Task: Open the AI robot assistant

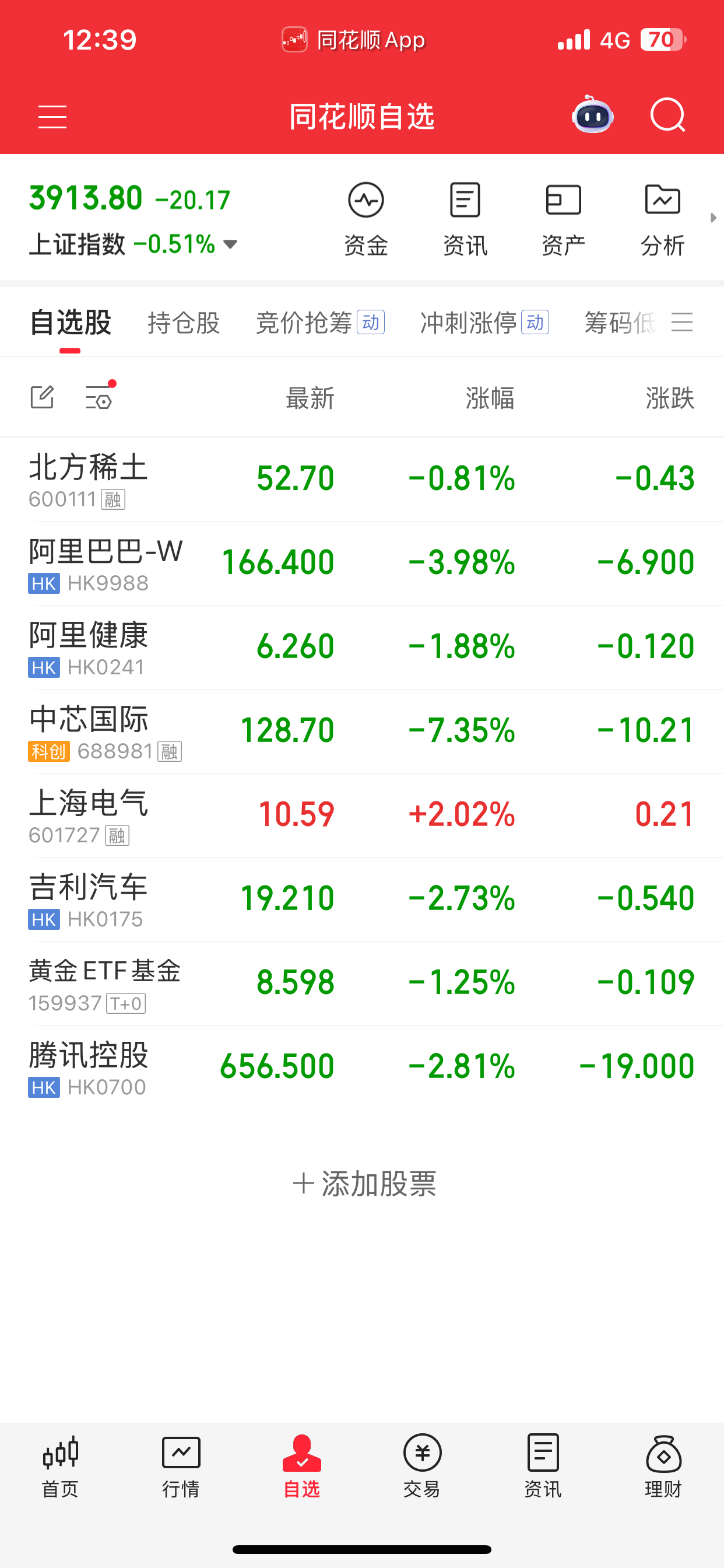Action: coord(593,114)
